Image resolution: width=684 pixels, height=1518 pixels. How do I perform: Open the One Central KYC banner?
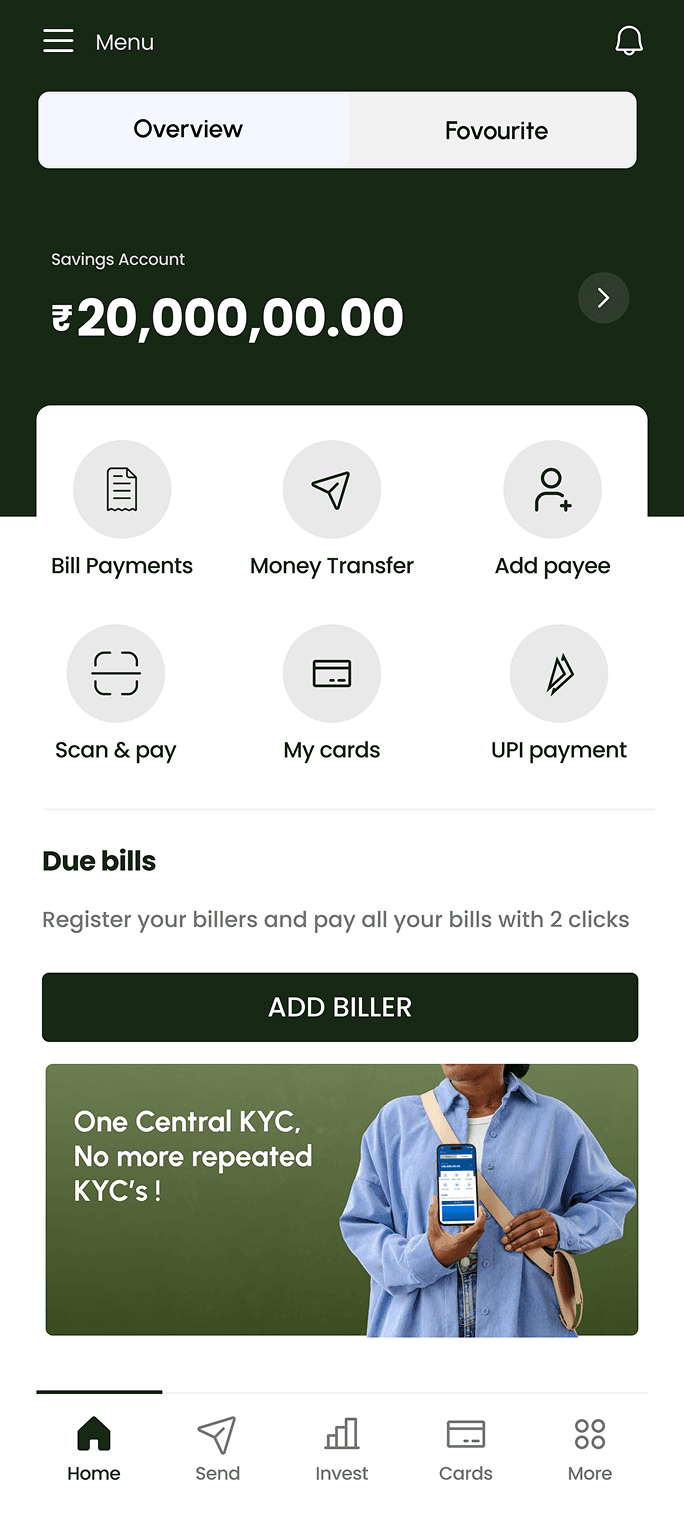click(x=342, y=1200)
